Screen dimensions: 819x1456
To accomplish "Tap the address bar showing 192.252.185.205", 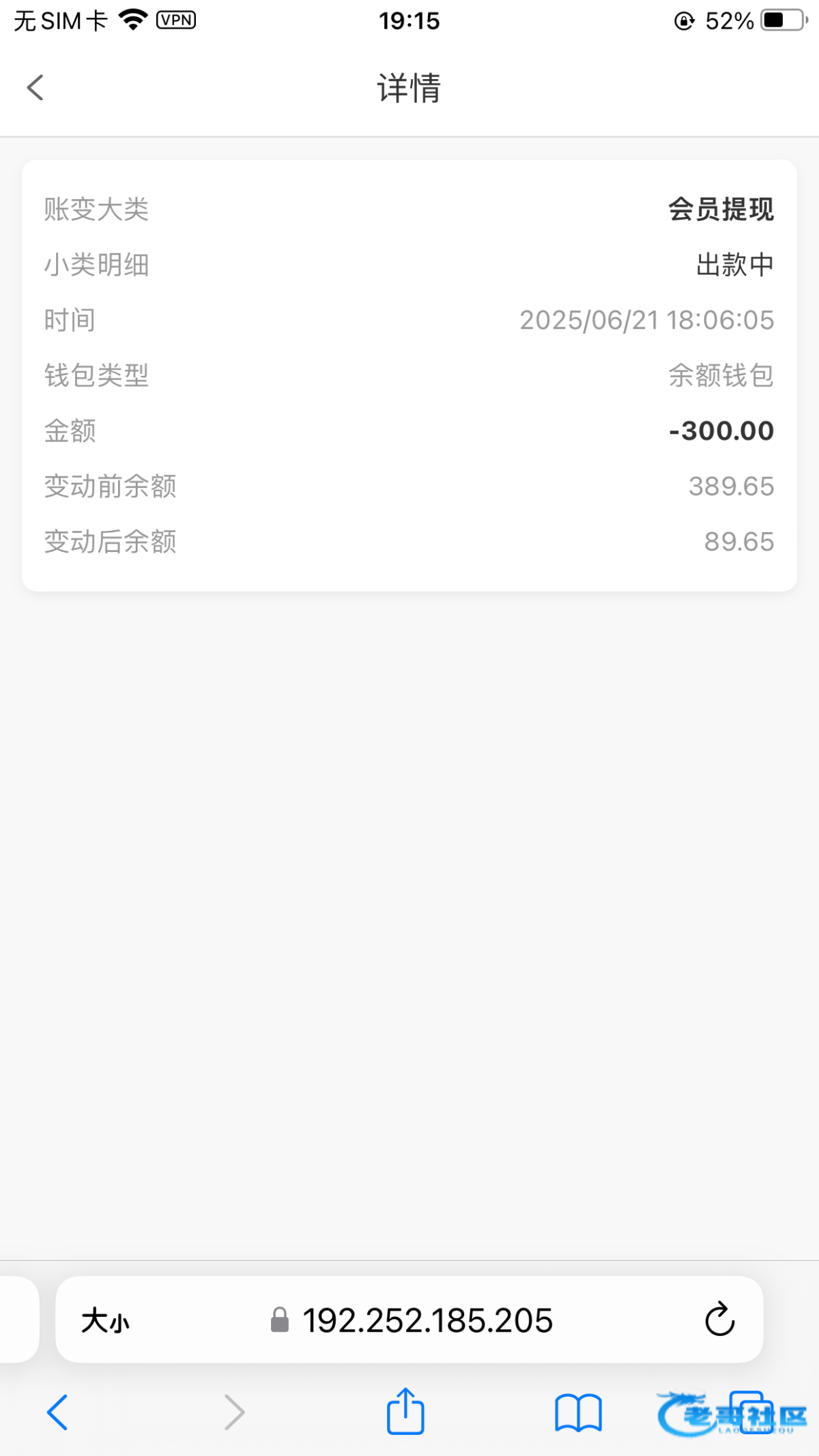I will (409, 1320).
